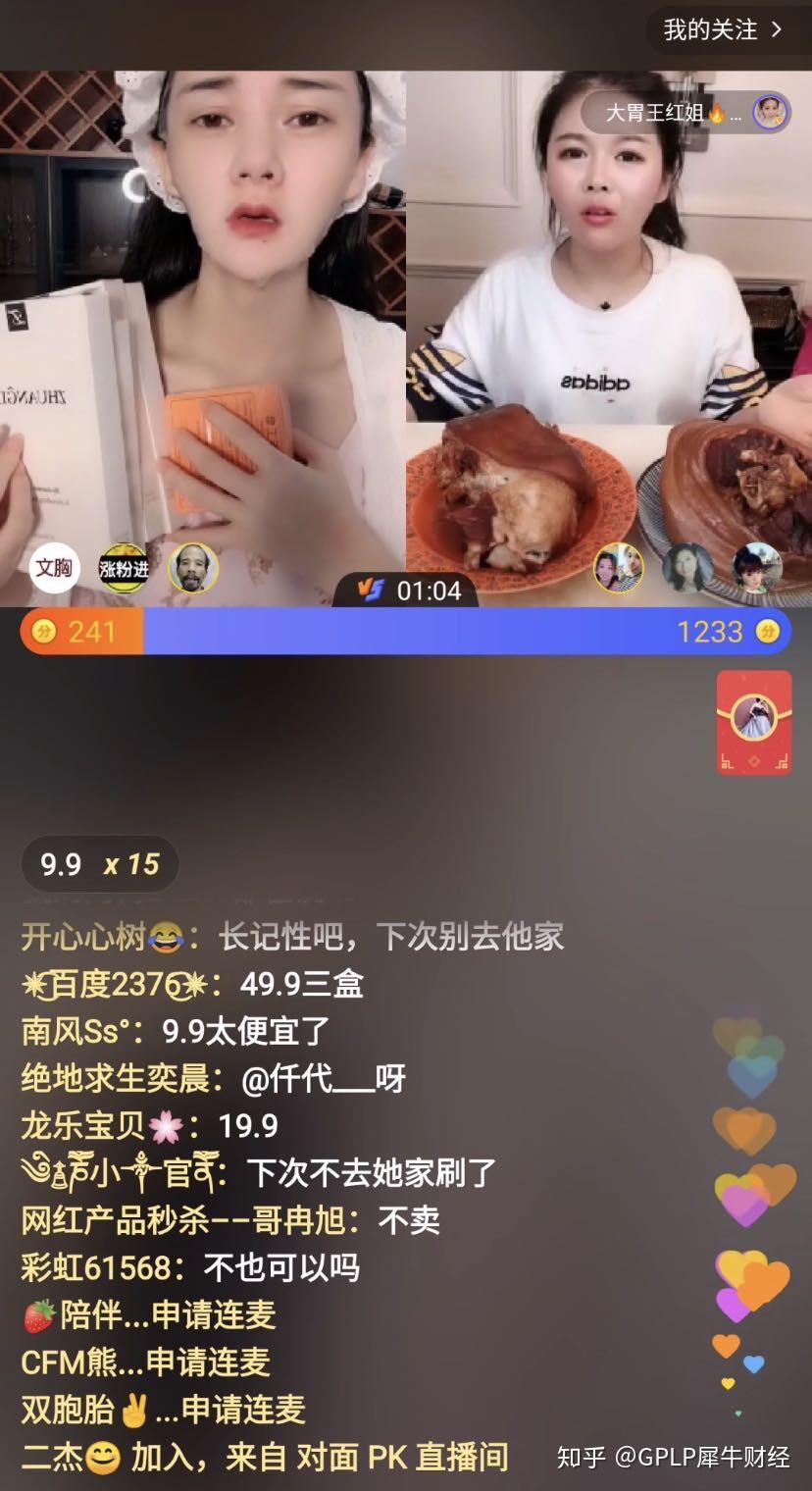Tap the 文胸 badge
The height and width of the screenshot is (1491, 812).
coord(54,568)
